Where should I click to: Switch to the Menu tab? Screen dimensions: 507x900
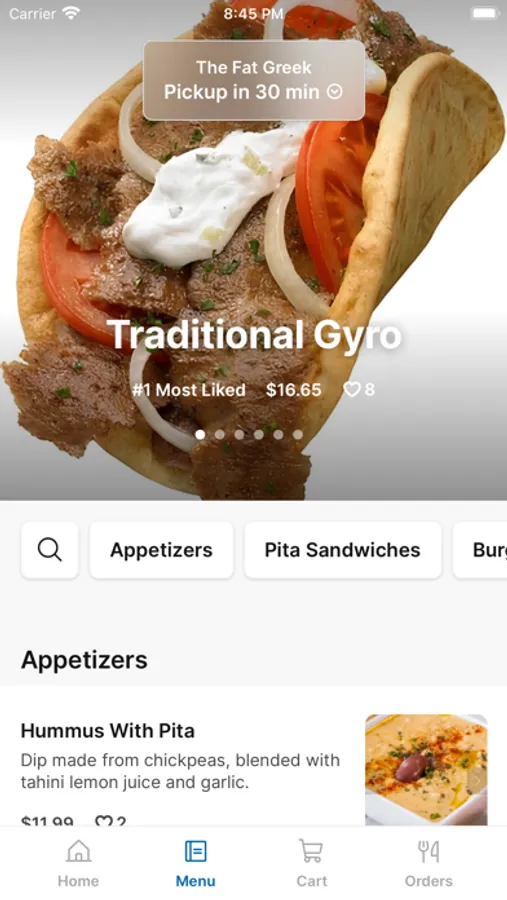point(195,863)
